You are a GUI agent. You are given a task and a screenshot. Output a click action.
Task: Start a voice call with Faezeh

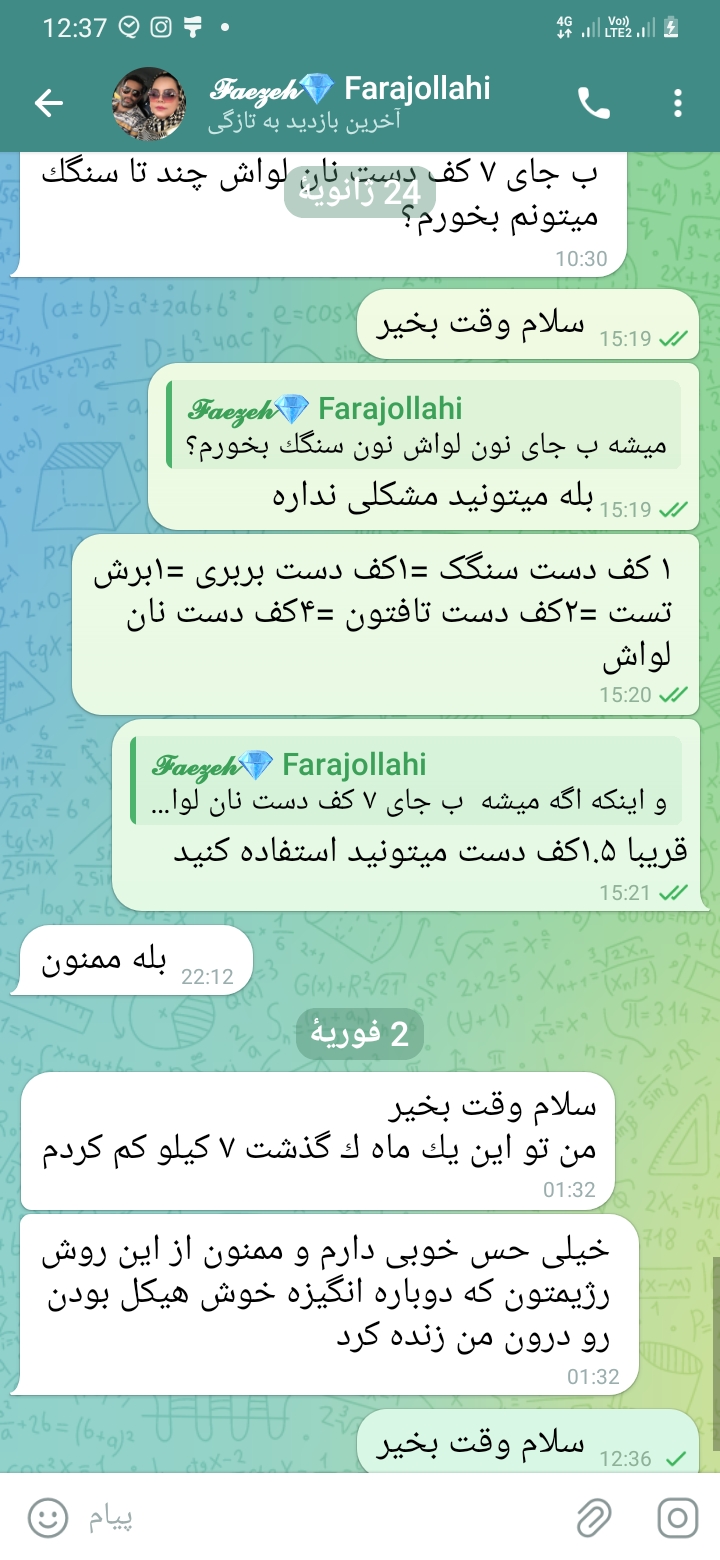pyautogui.click(x=594, y=103)
